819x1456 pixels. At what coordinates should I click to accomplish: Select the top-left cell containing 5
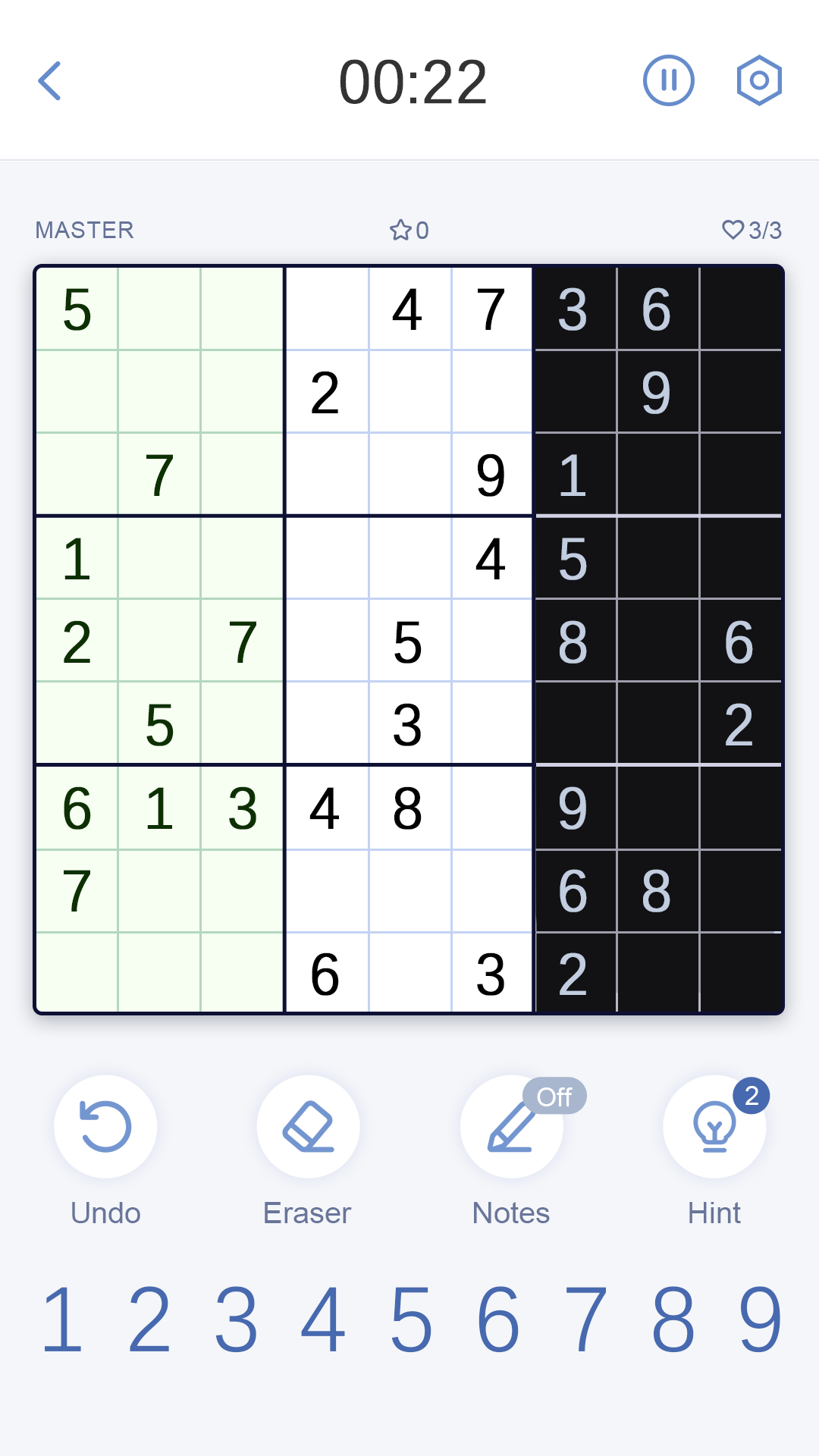click(77, 309)
